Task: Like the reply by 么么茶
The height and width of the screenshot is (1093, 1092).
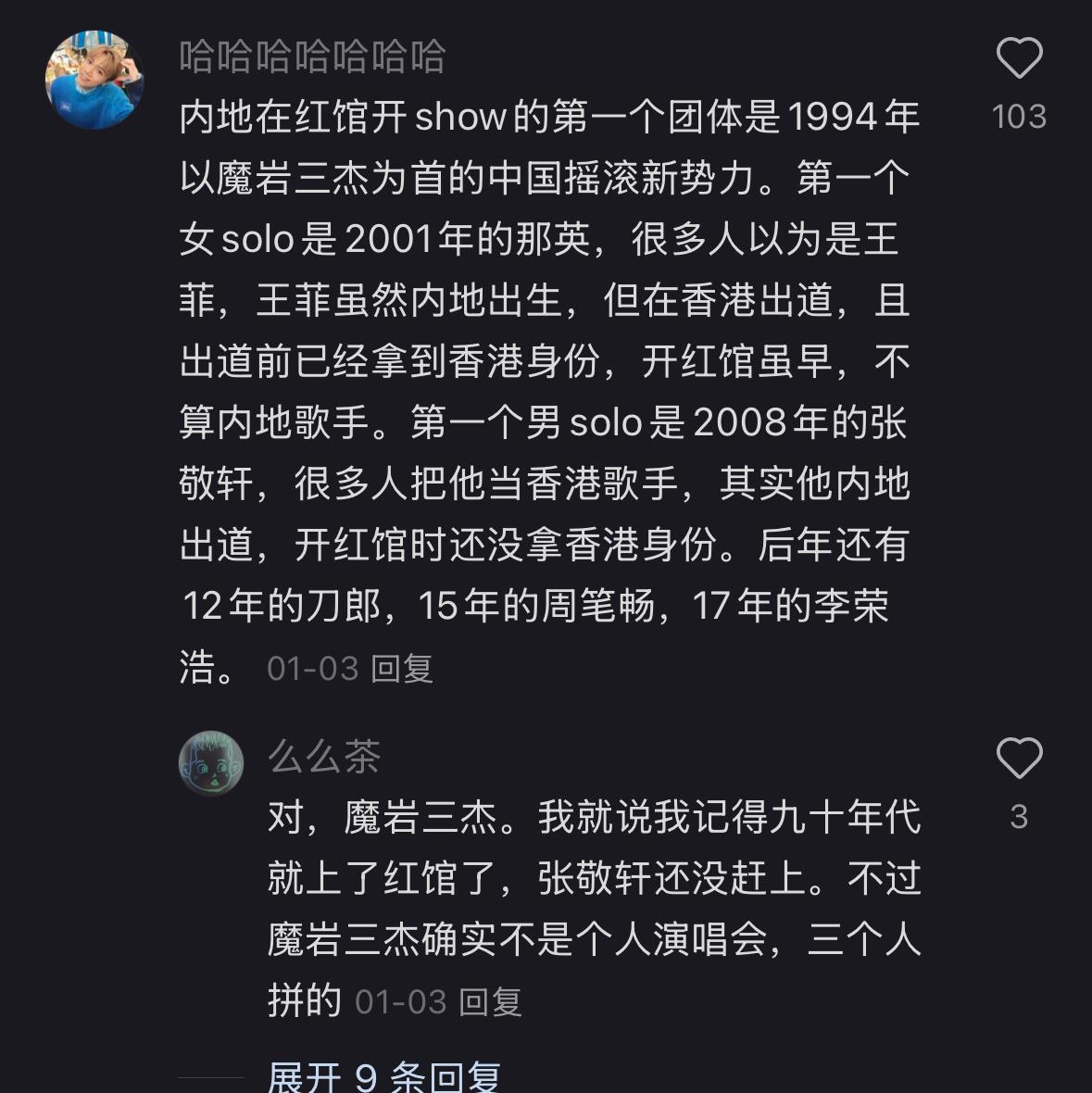Action: point(1019,760)
